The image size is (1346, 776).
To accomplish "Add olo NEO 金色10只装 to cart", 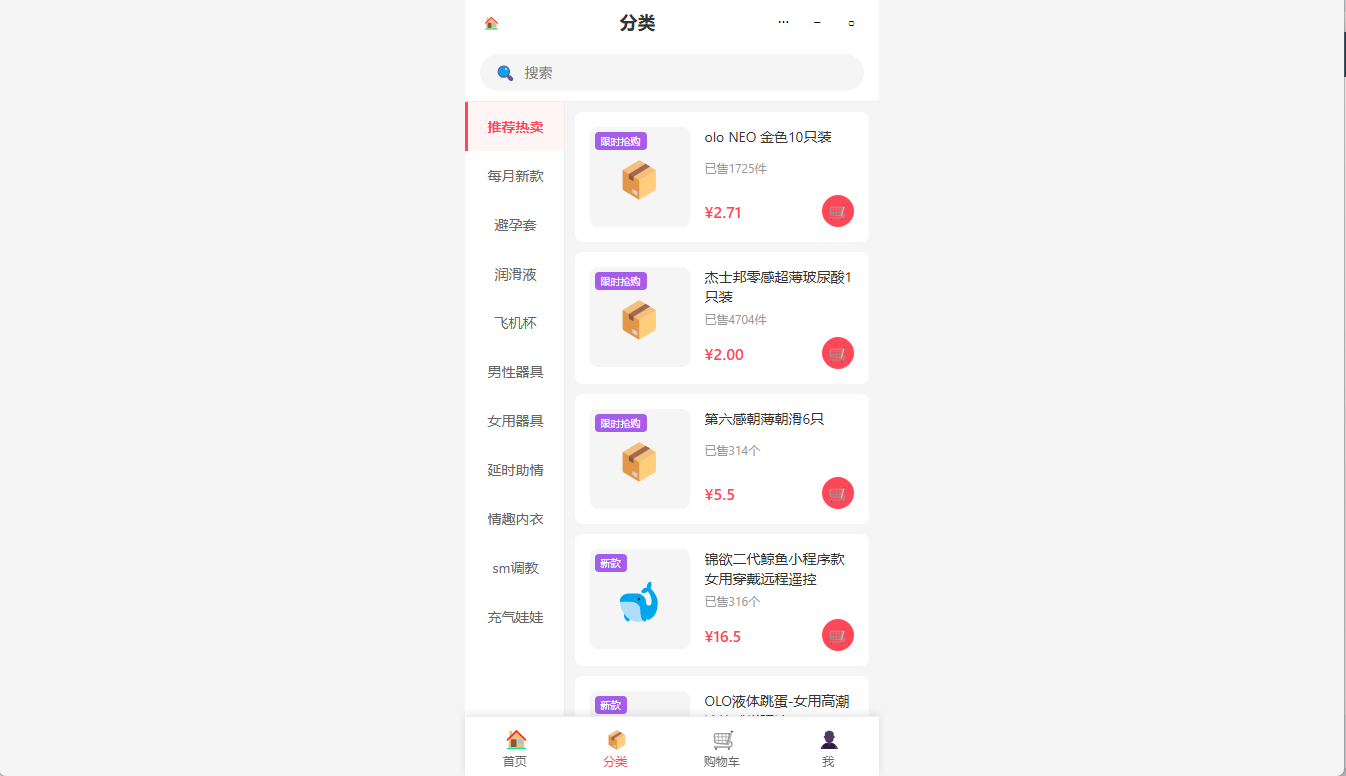I will coord(837,211).
